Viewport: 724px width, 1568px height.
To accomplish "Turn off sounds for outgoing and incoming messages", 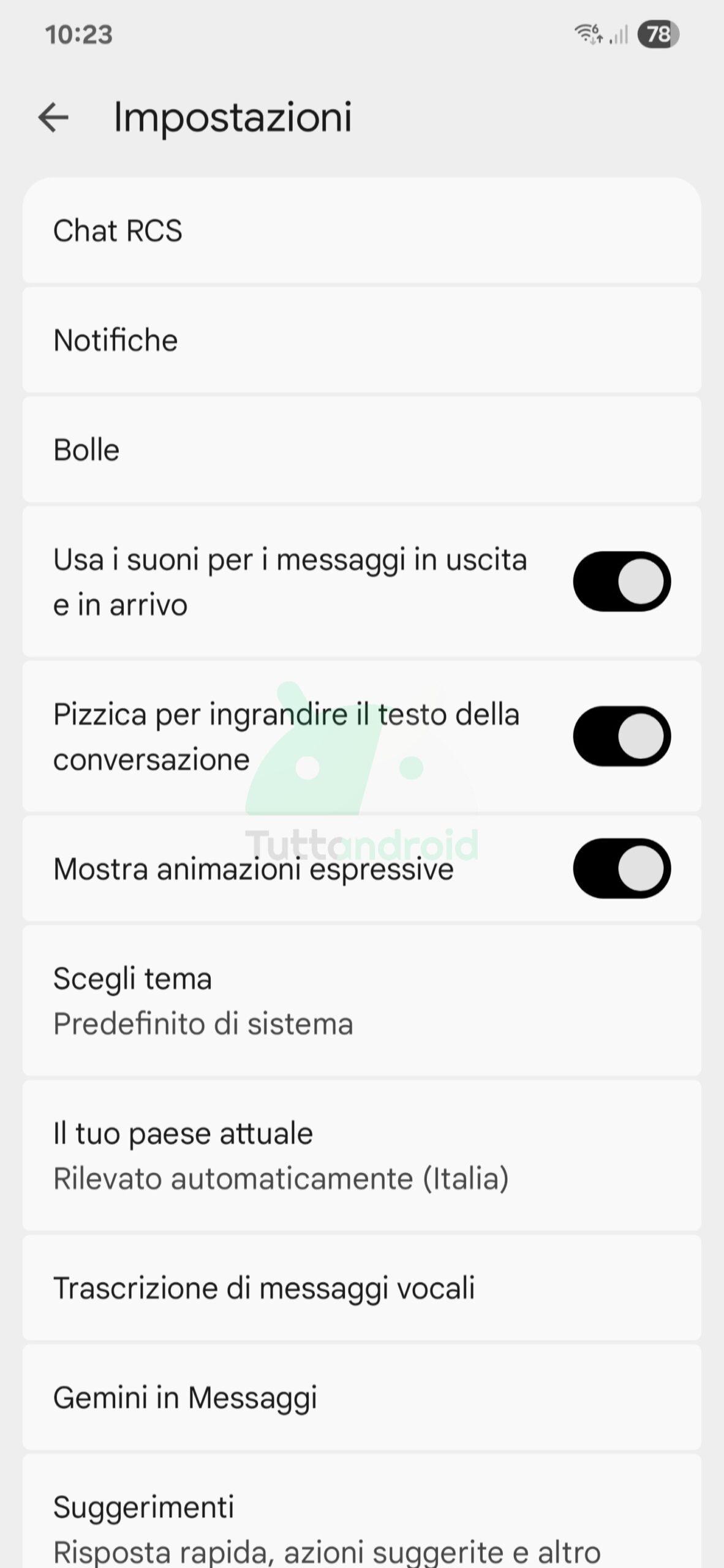I will 621,581.
